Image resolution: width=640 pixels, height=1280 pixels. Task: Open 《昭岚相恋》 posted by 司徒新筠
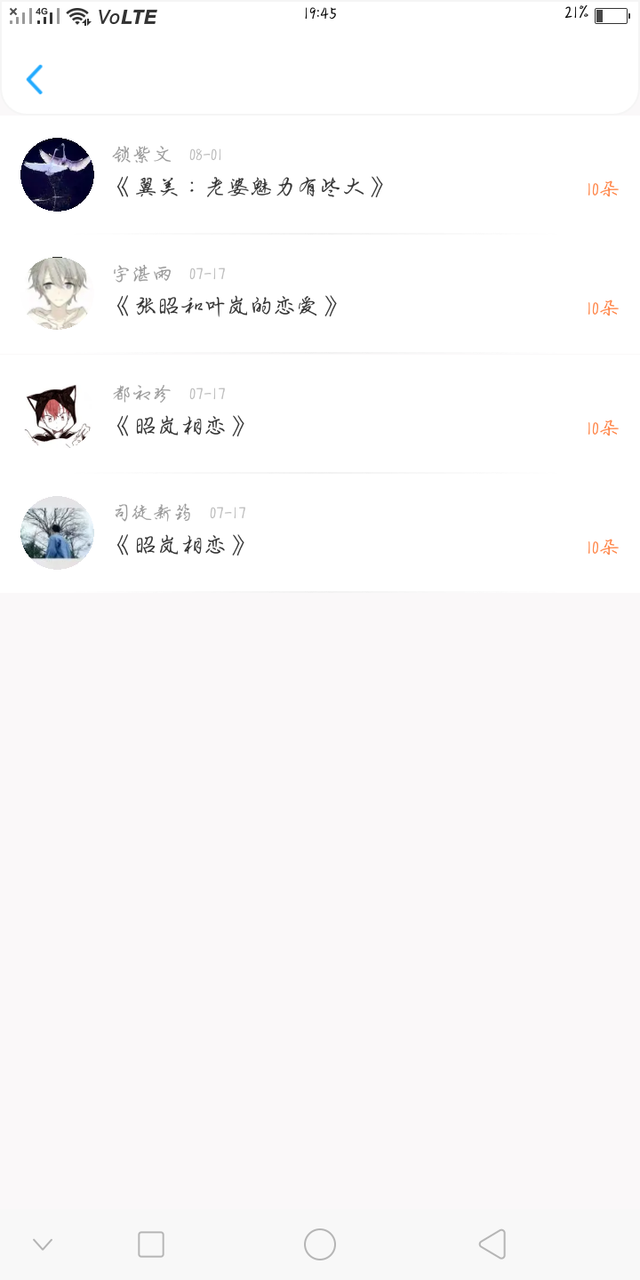coord(180,545)
